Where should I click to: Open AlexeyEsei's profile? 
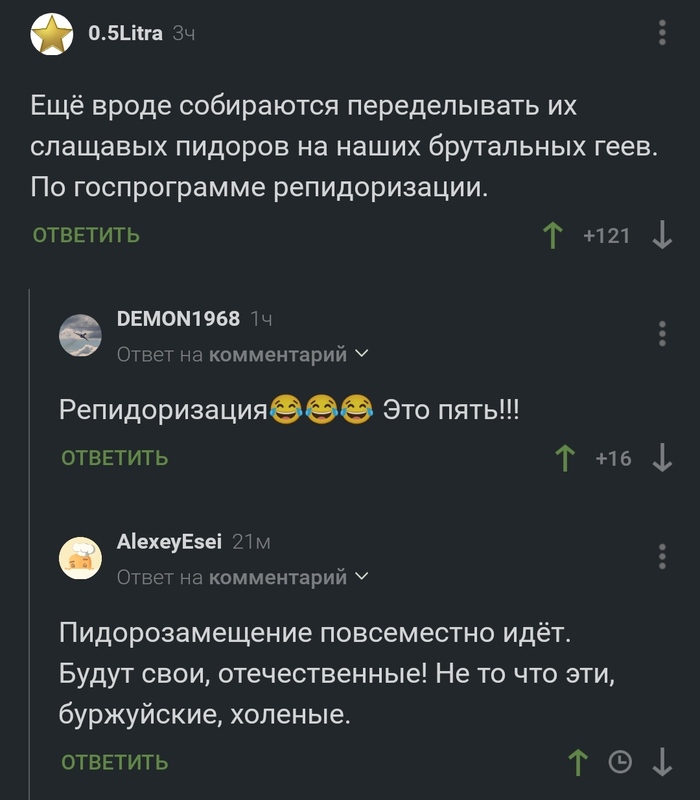[169, 541]
